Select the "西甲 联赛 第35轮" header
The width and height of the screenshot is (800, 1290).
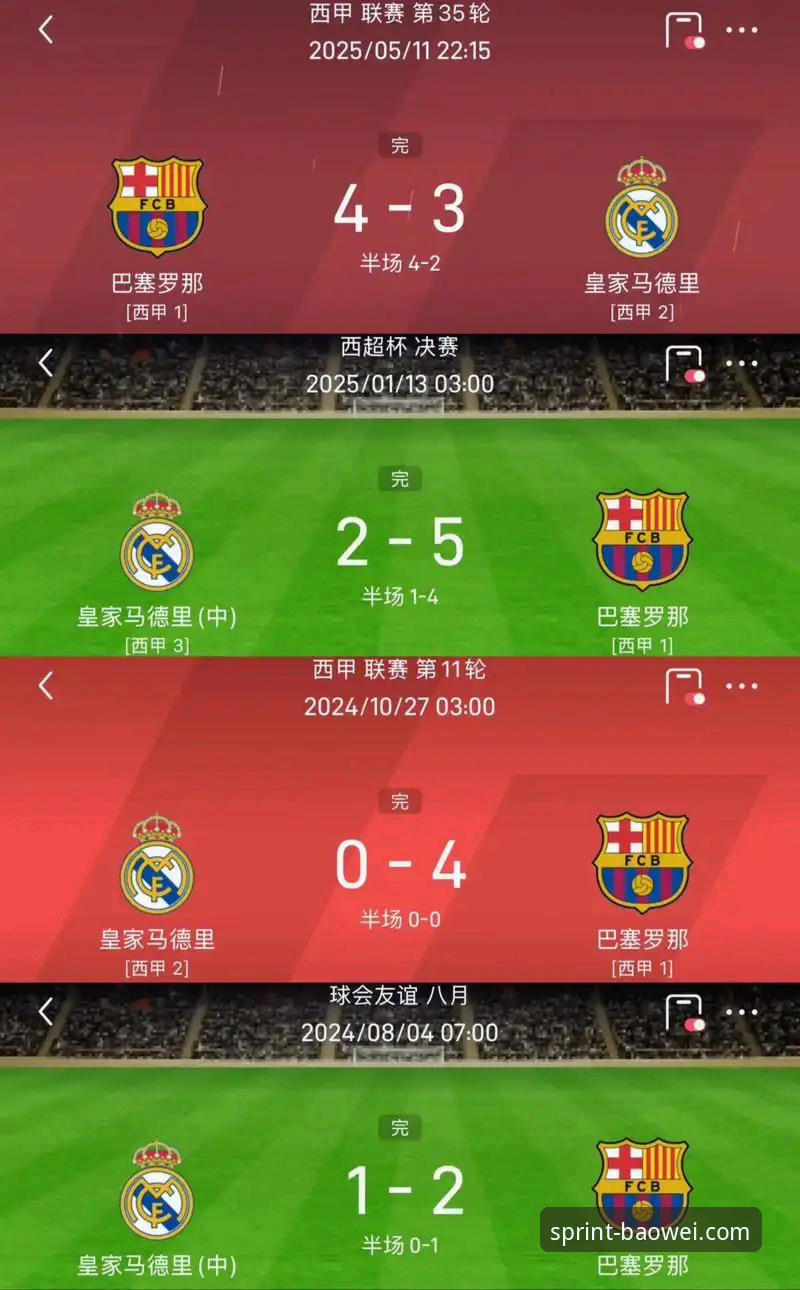point(400,15)
